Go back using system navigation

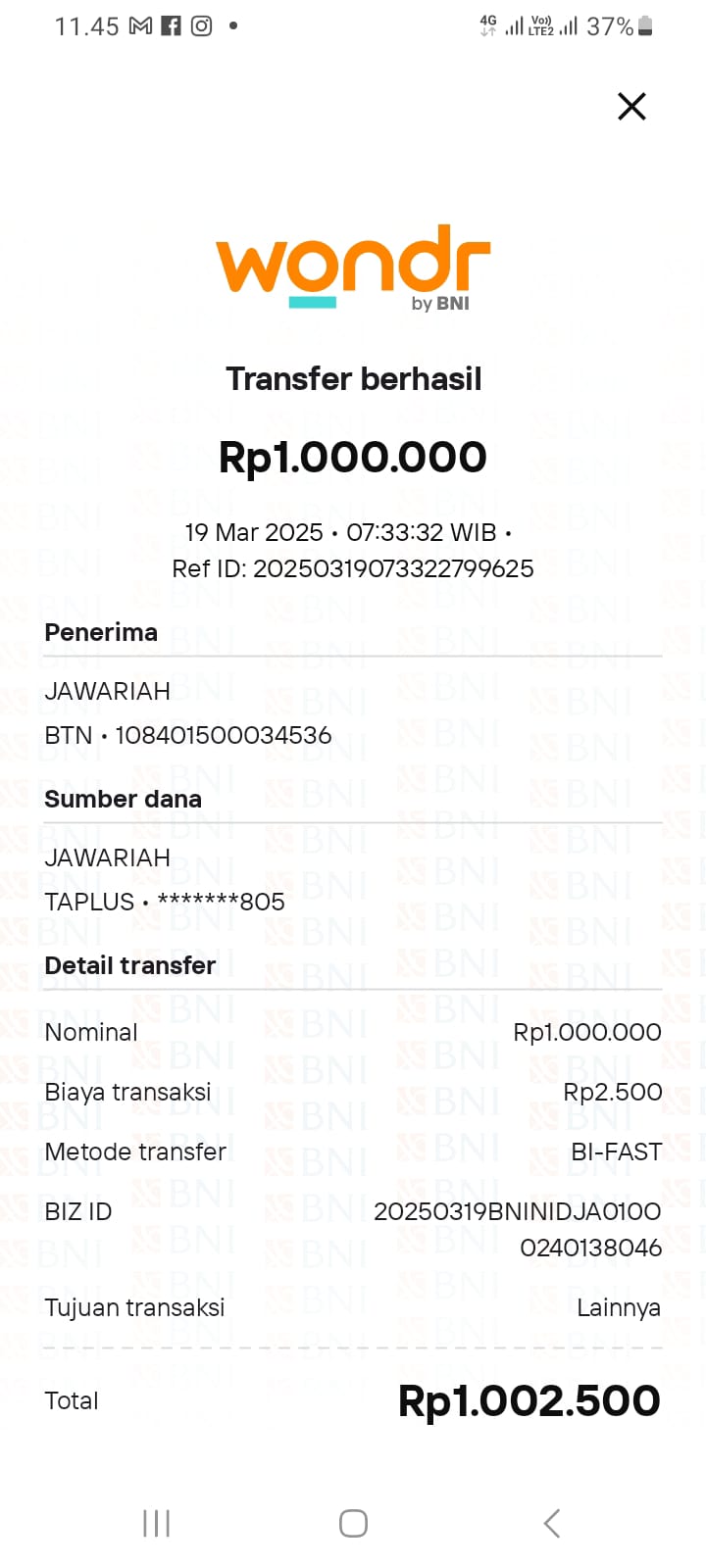click(552, 1523)
